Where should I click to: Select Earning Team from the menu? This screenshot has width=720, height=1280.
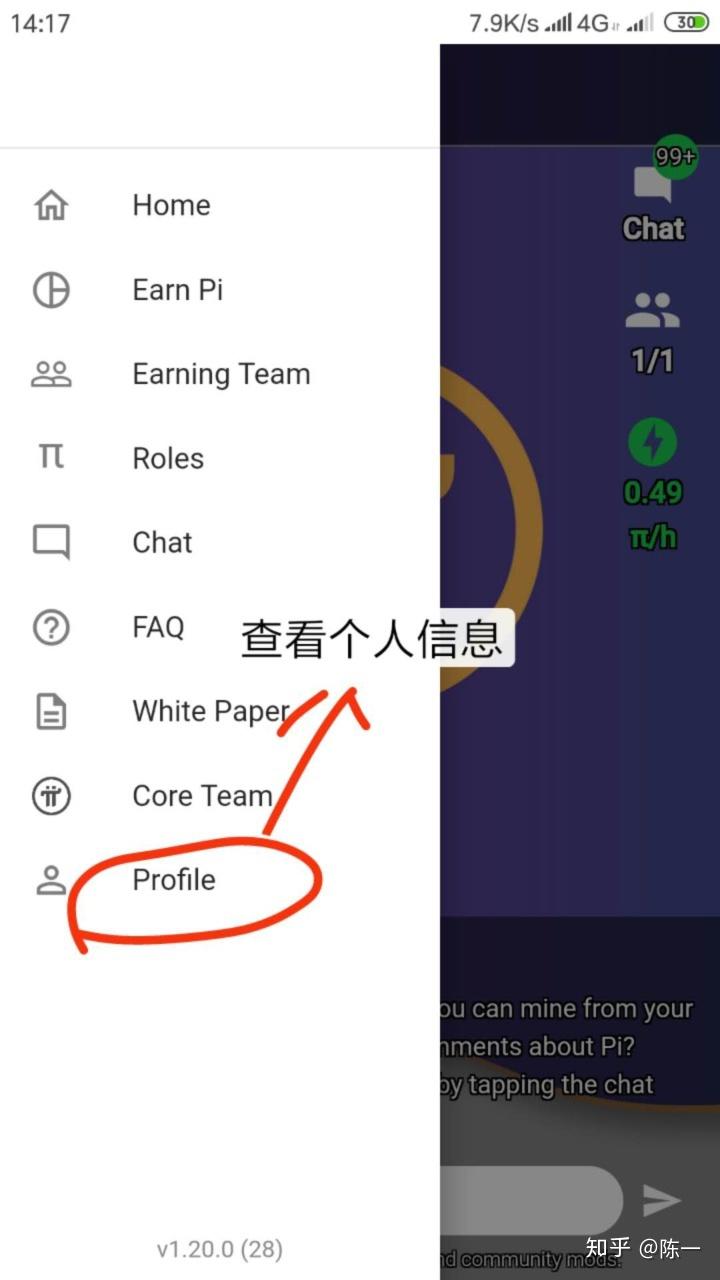click(220, 373)
